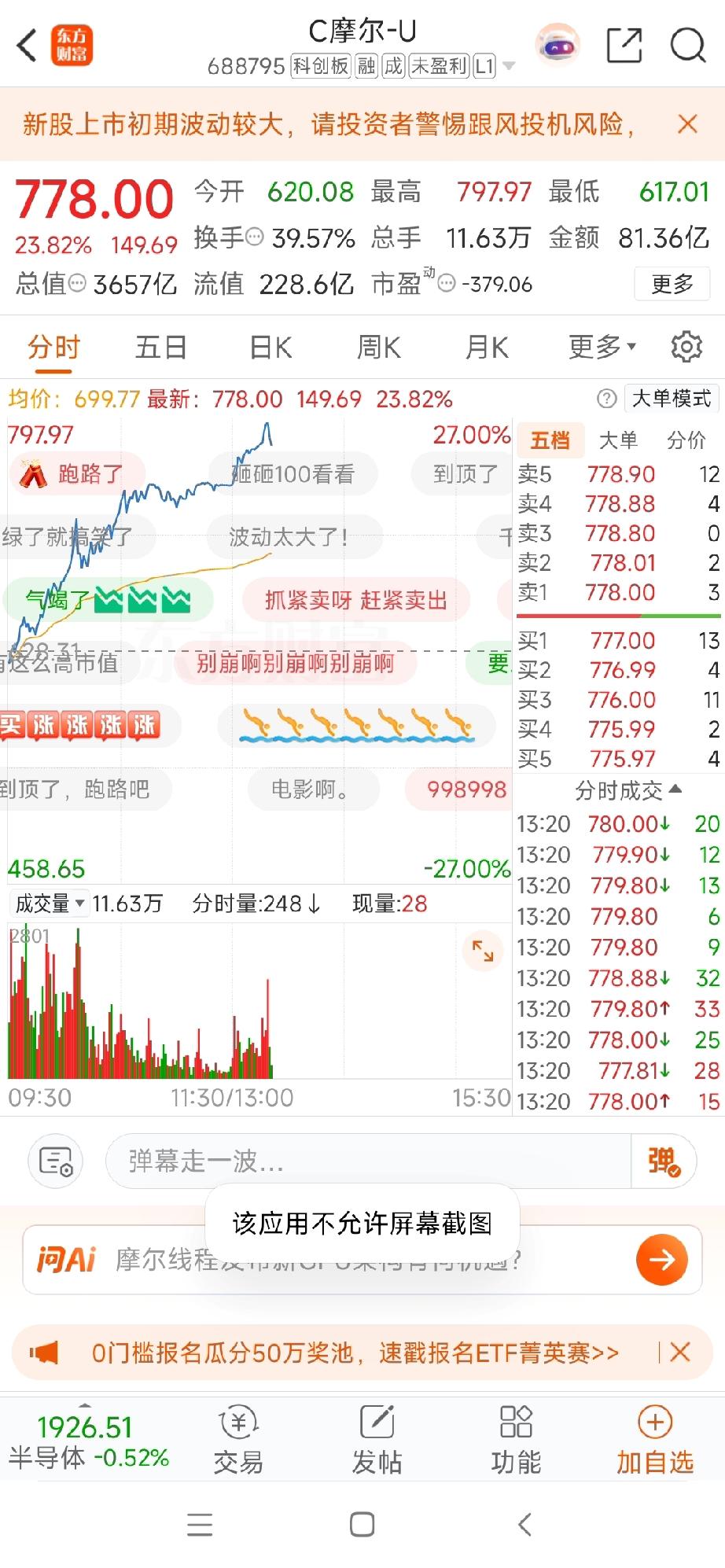Click the 弹幕走一波 comment input field
The height and width of the screenshot is (1568, 725).
(x=354, y=1160)
